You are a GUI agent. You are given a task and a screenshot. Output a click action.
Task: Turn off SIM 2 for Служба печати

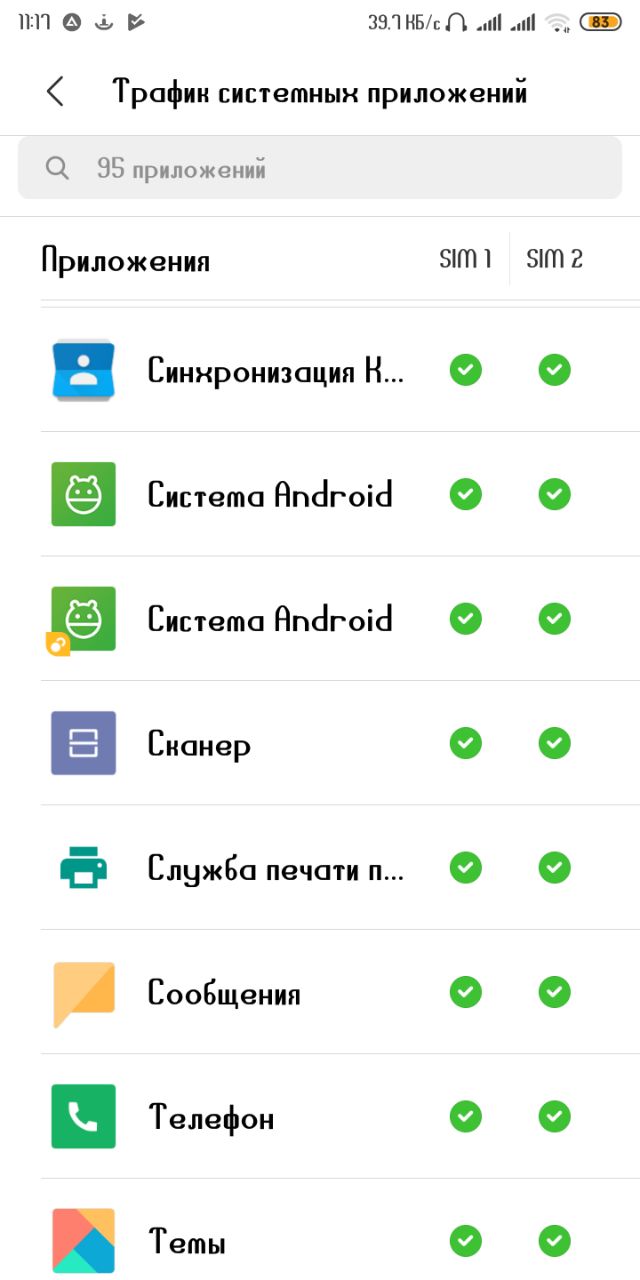[x=554, y=867]
